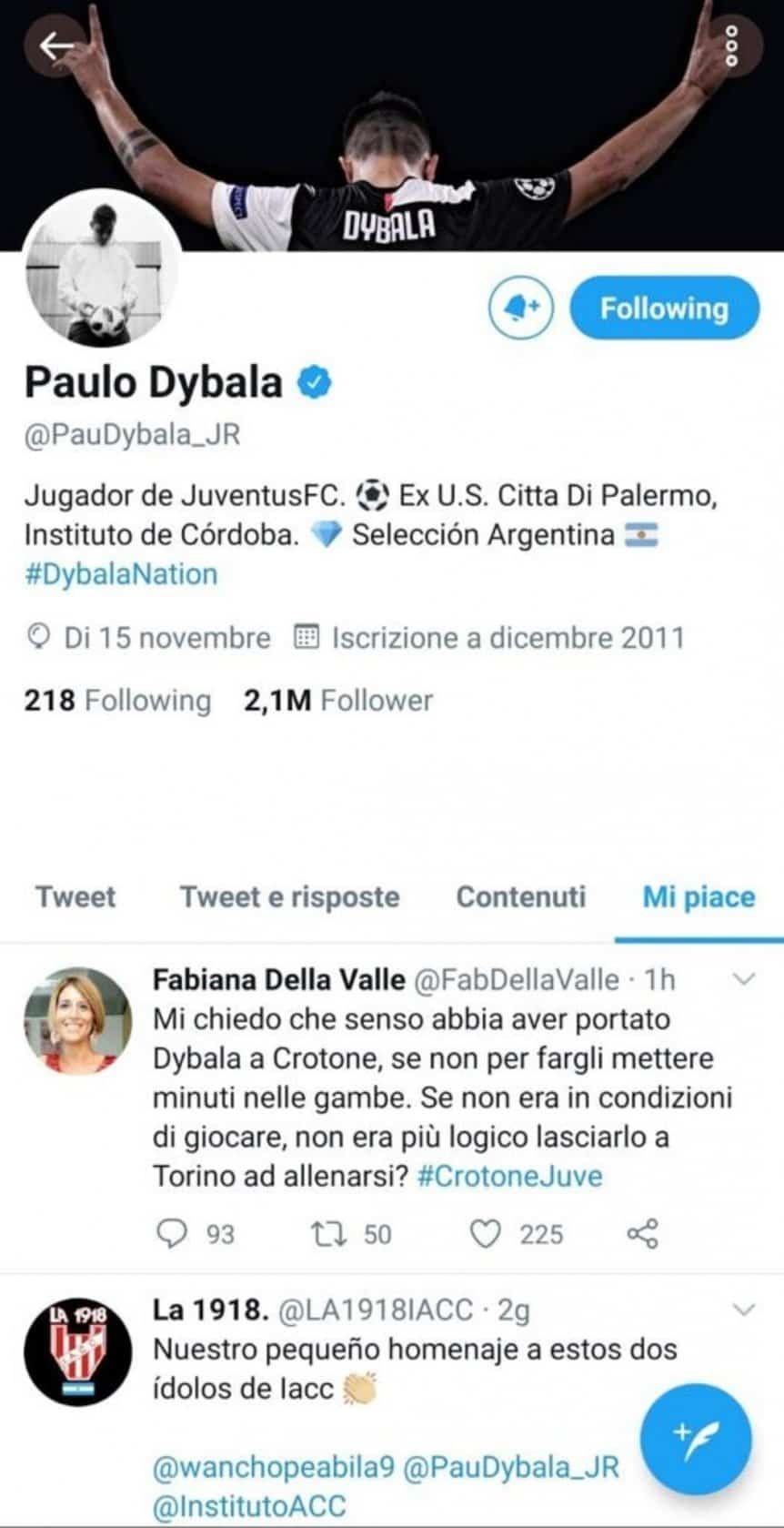Viewport: 784px width, 1528px height.
Task: Expand options on La 1918. tweet
Action: 744,1310
